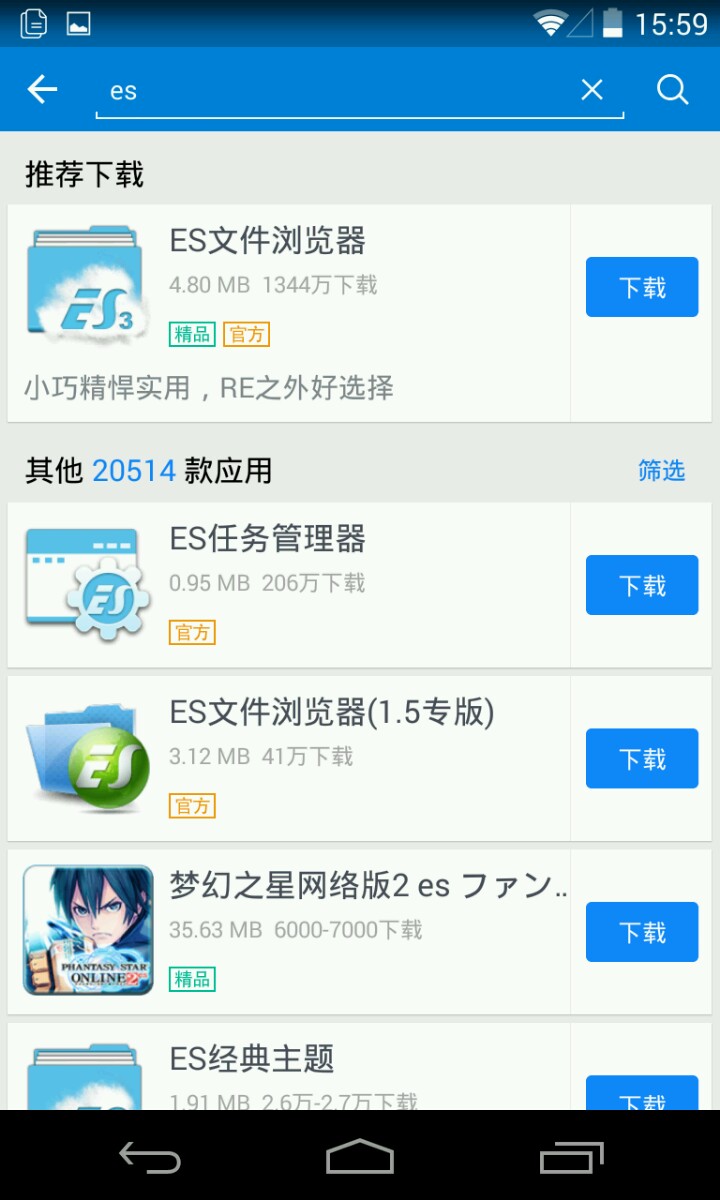
Task: Open the 筛选 filter option
Action: [661, 470]
